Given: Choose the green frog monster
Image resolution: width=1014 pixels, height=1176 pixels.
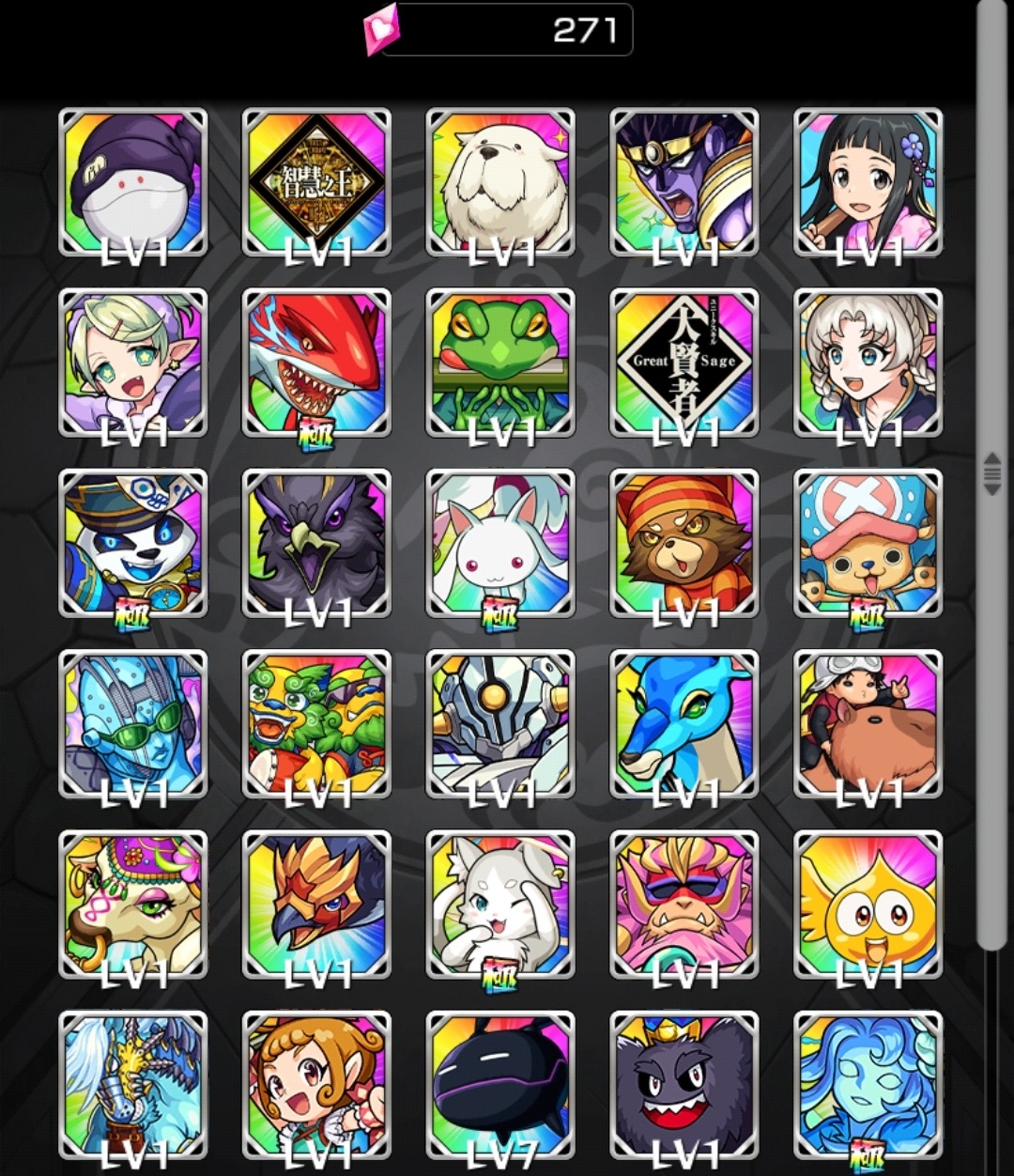Looking at the screenshot, I should coord(499,363).
